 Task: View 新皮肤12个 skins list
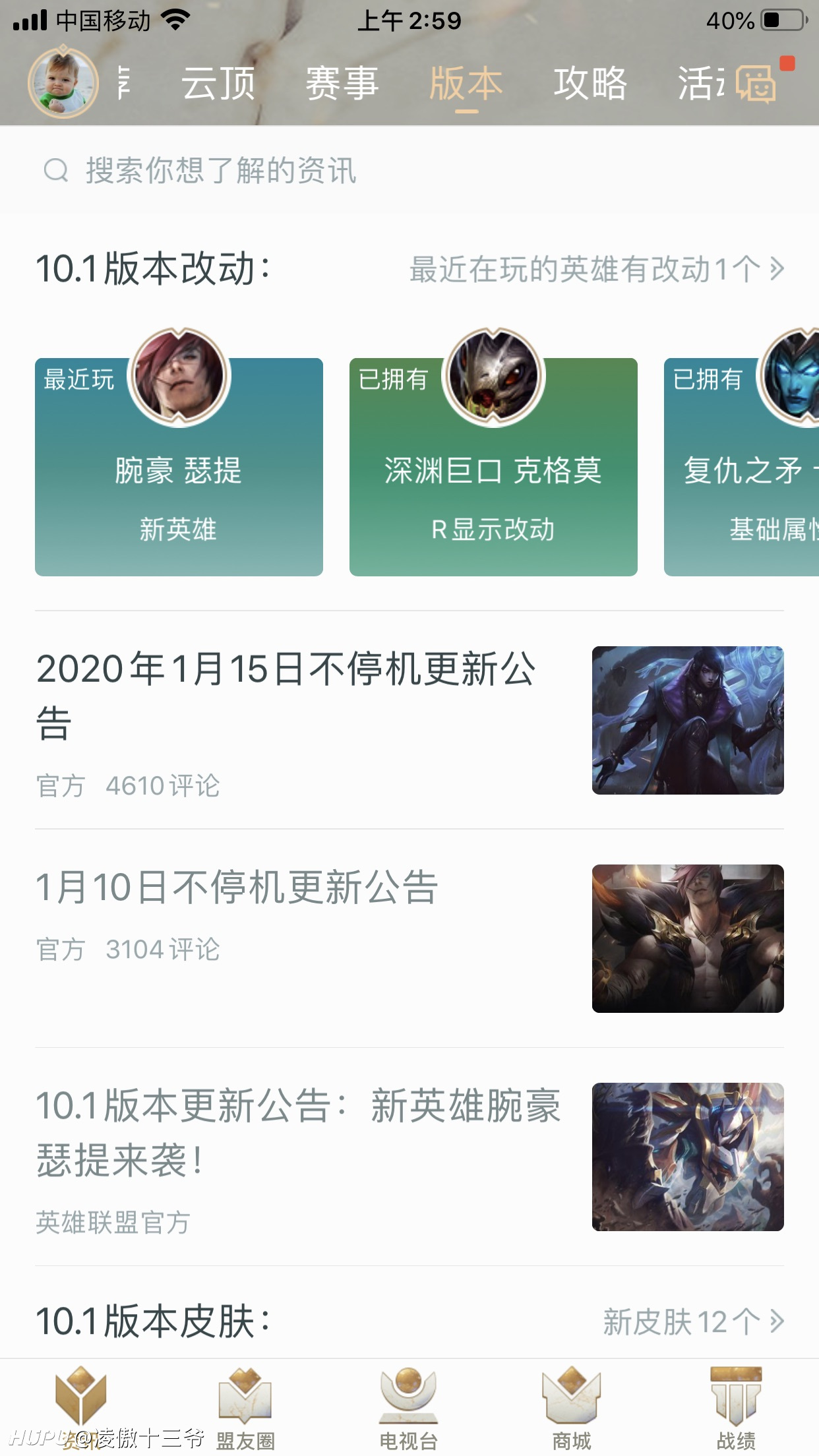pyautogui.click(x=694, y=1321)
